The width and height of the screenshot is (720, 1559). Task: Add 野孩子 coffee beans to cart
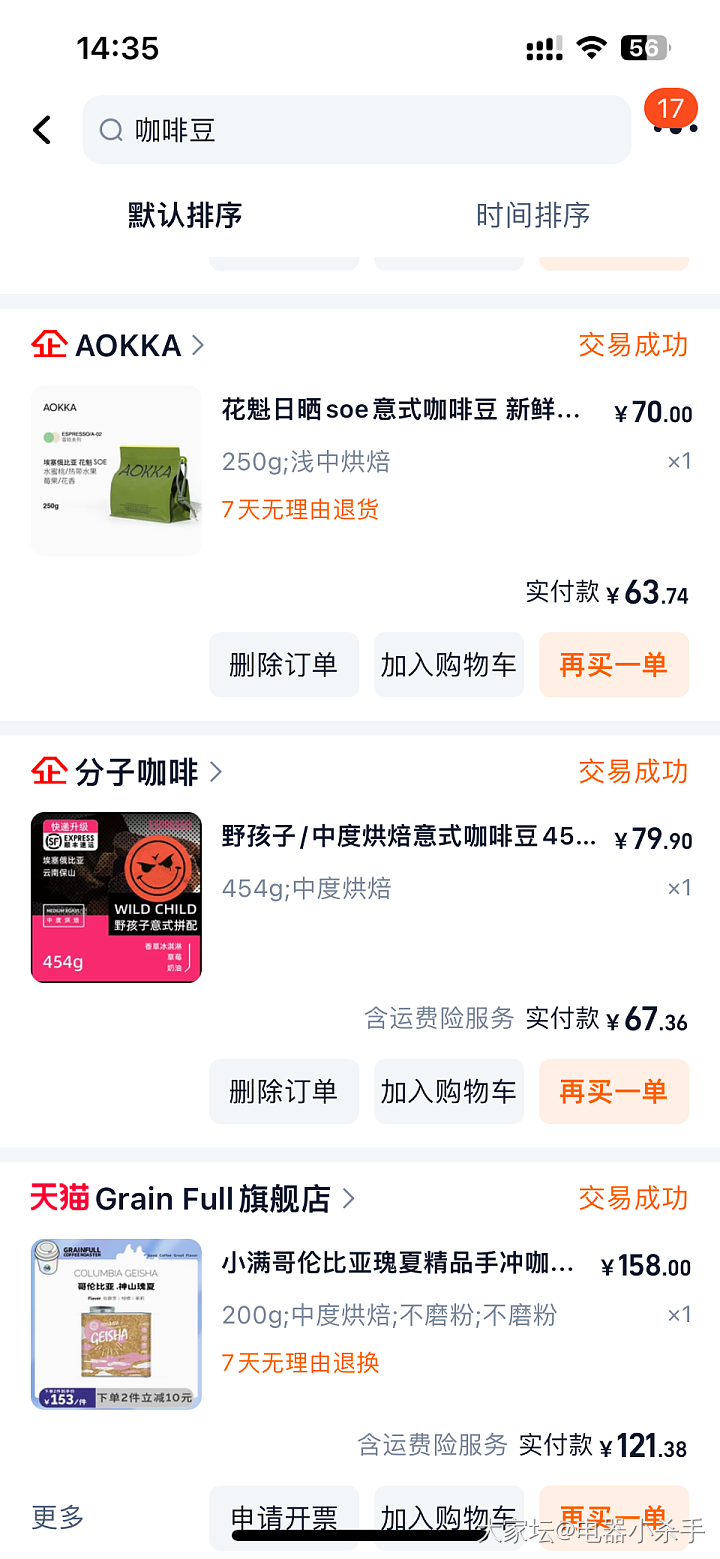click(449, 1091)
